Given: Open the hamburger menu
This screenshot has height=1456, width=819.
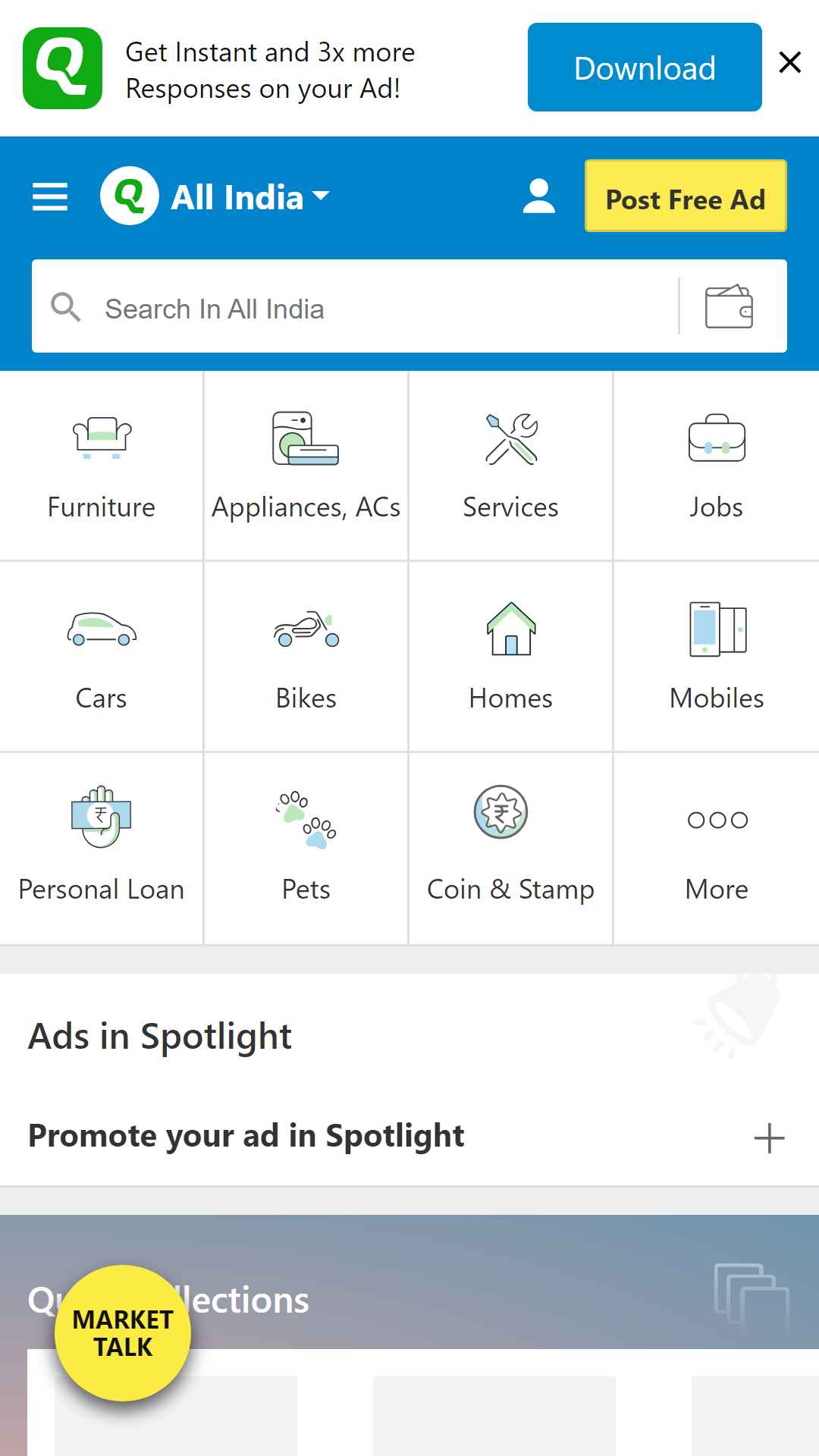Looking at the screenshot, I should pos(50,197).
